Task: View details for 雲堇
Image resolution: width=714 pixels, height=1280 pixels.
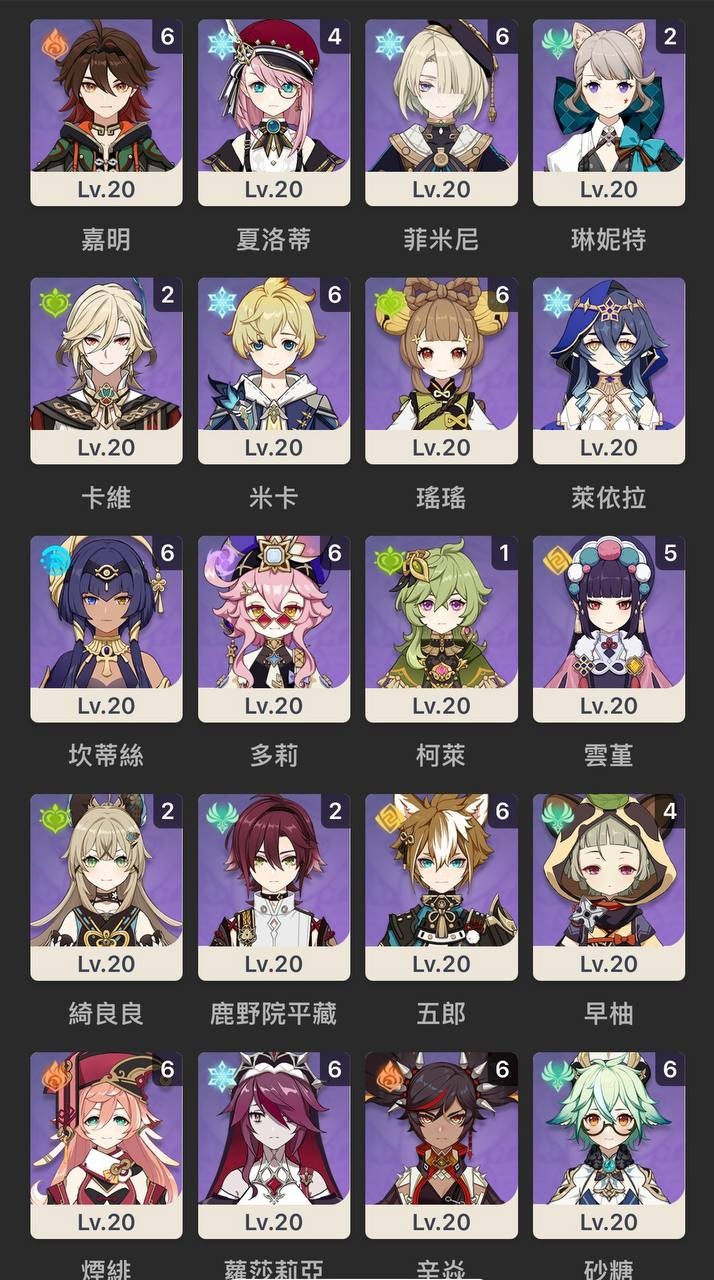Action: (x=608, y=628)
